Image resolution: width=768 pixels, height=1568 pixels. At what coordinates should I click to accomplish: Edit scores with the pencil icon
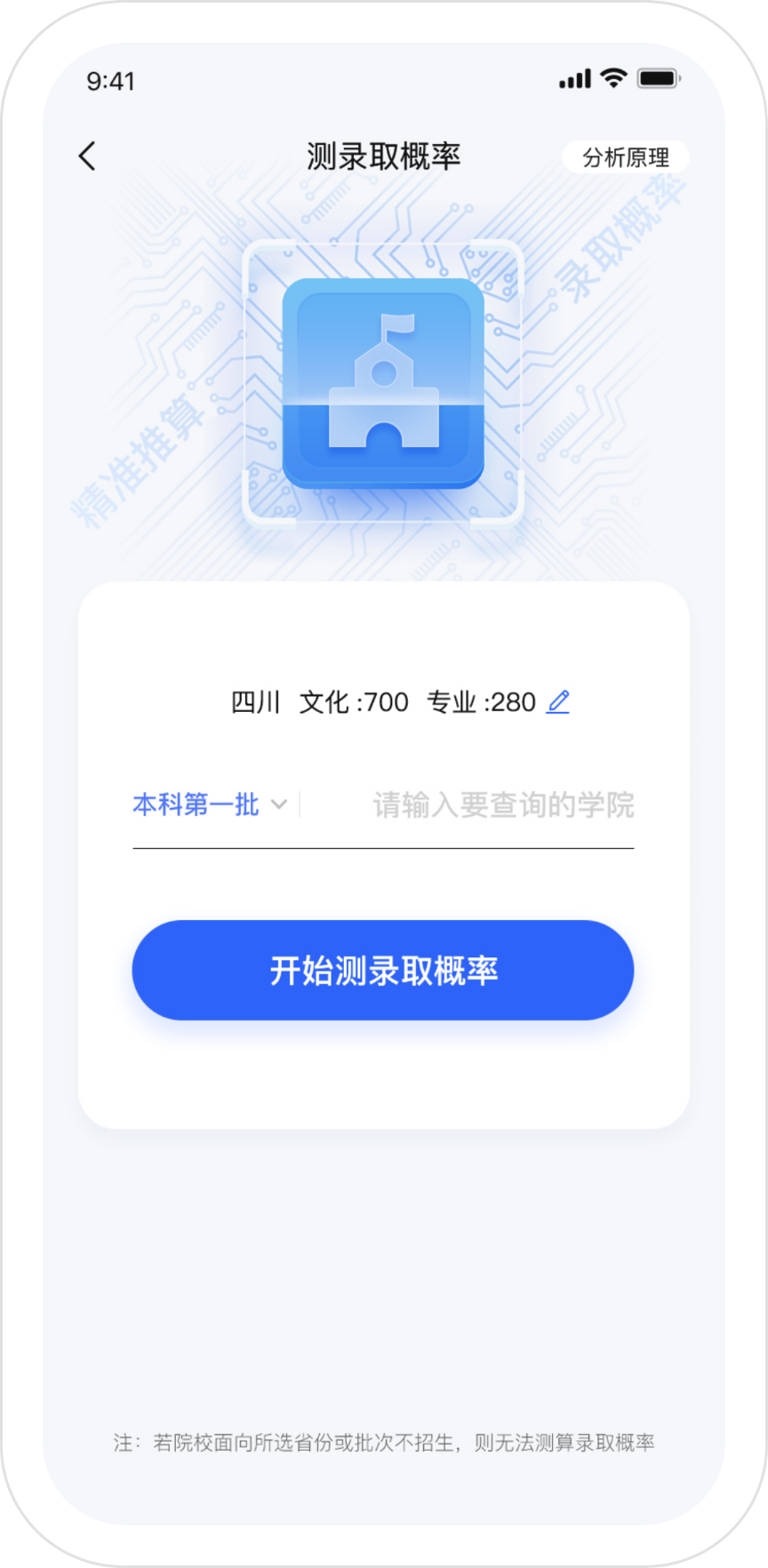pos(557,702)
